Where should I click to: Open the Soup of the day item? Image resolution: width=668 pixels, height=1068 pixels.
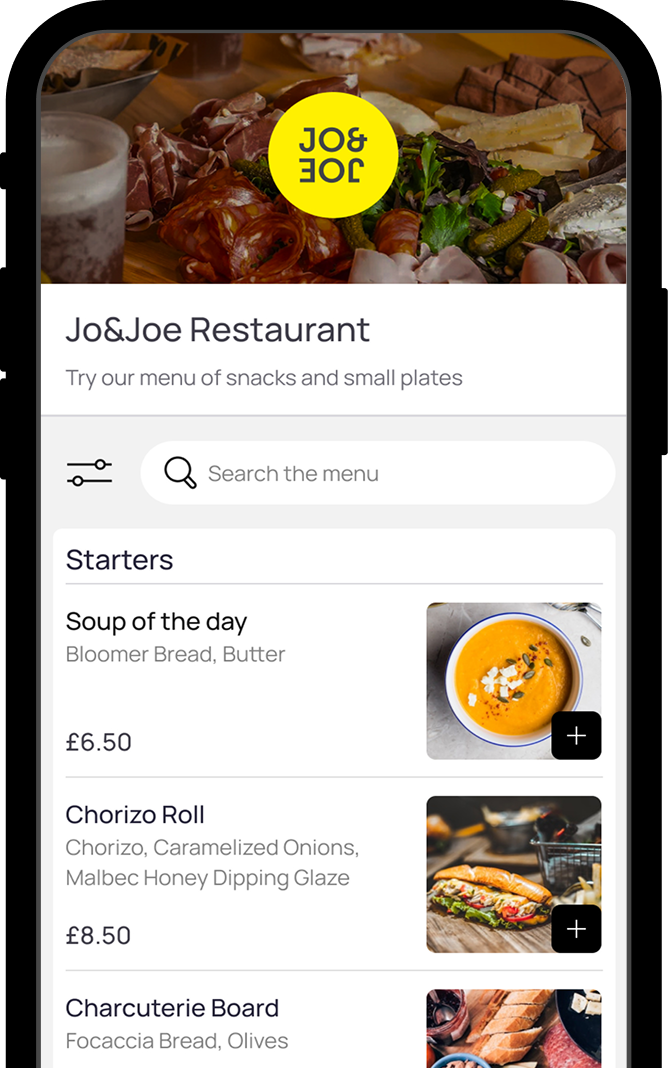tap(156, 622)
